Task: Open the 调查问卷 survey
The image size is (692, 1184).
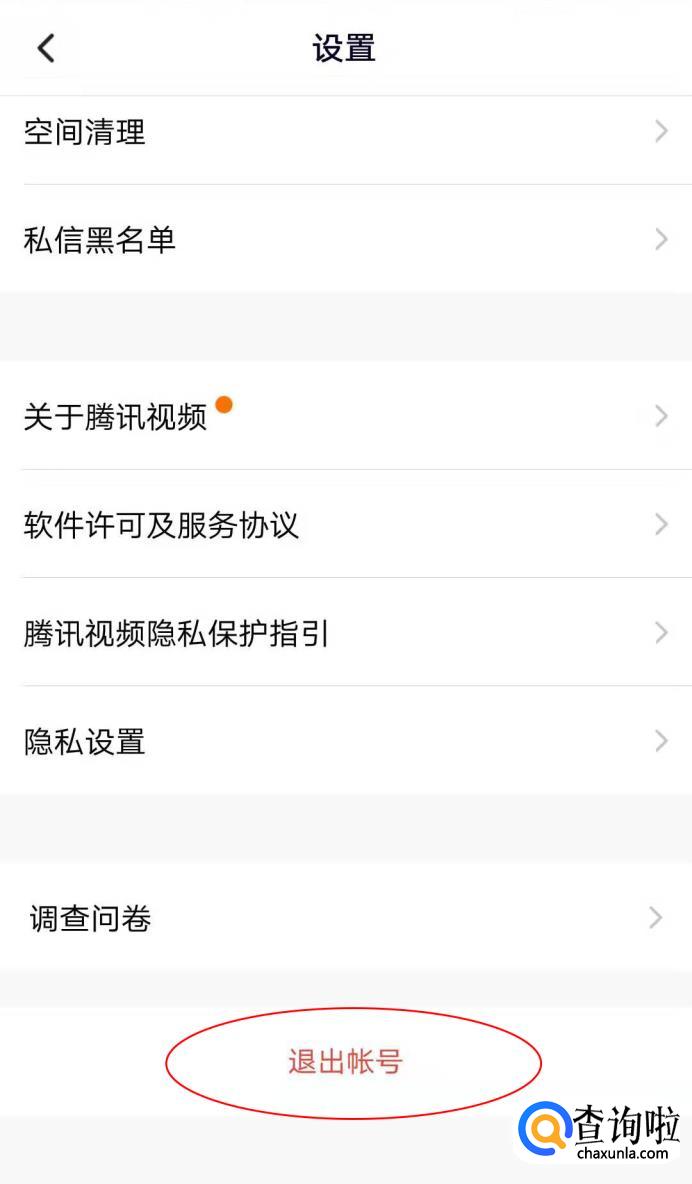Action: (346, 918)
